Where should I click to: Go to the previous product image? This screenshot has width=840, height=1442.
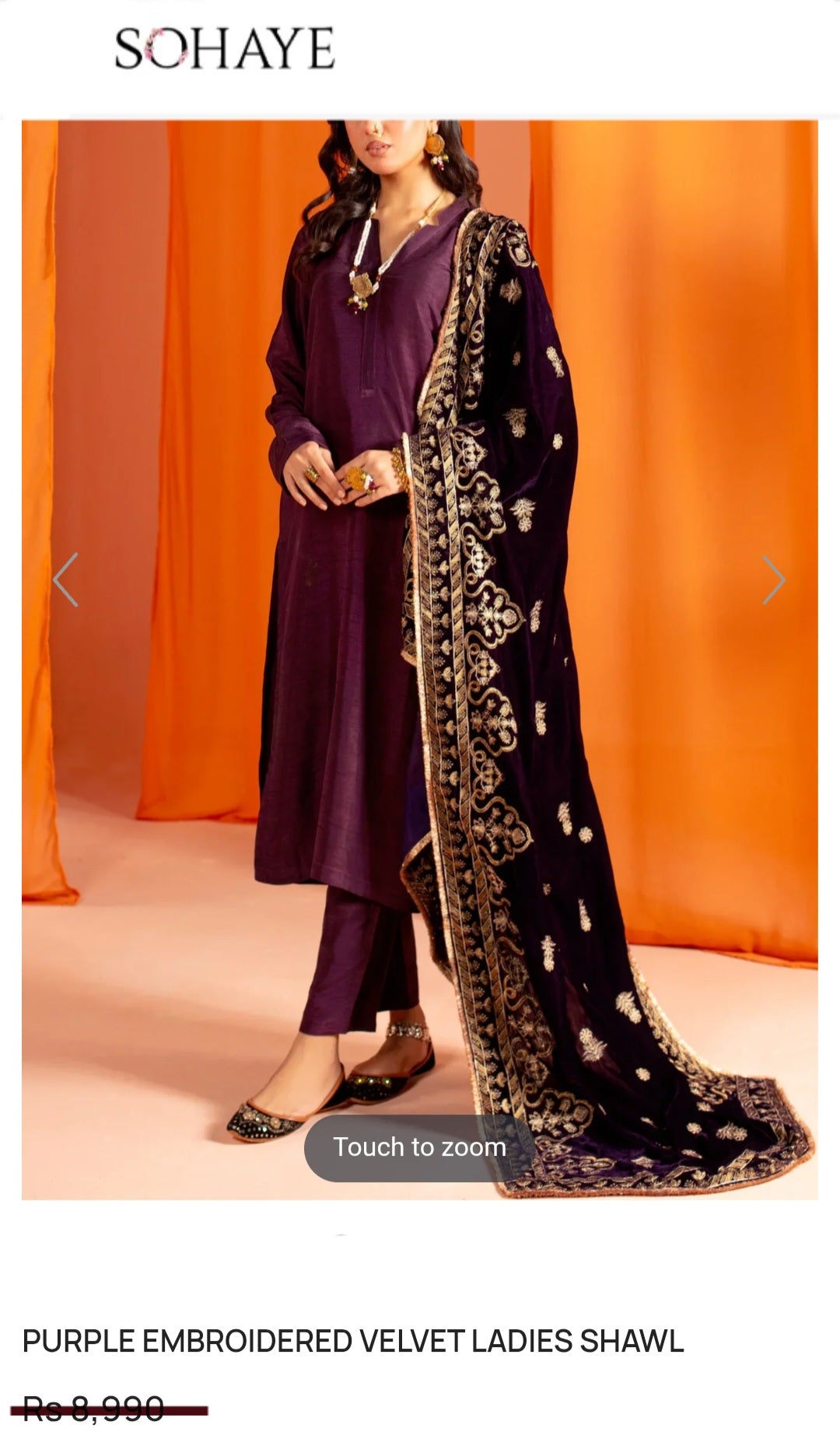point(65,580)
